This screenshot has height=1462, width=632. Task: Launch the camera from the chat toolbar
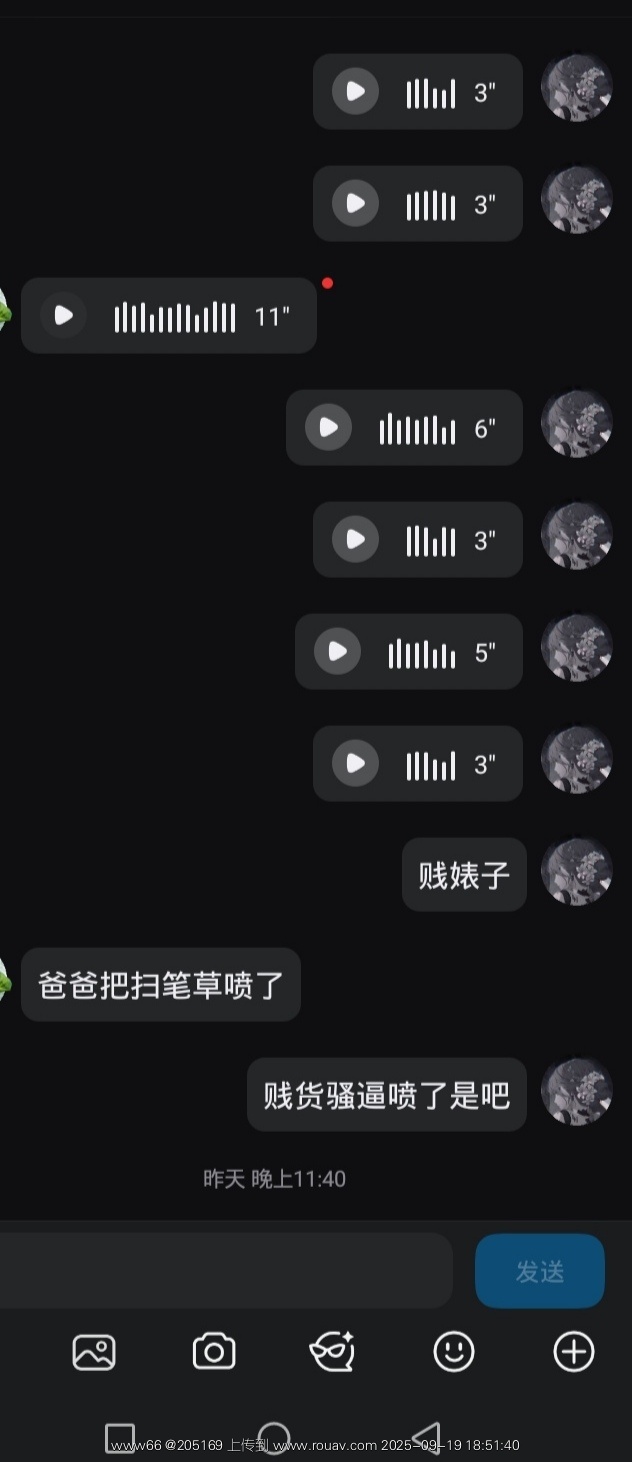coord(214,1352)
